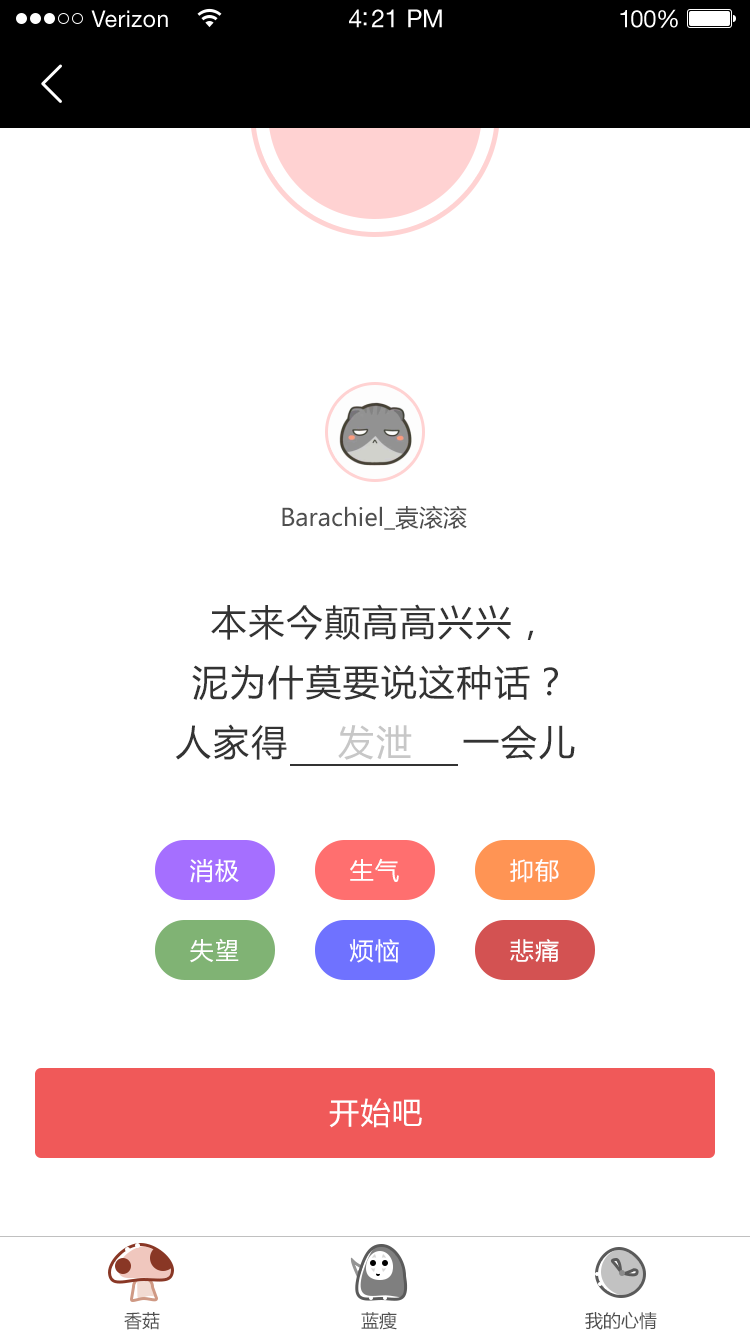Fill in the 发泄 blank field
750x1334 pixels.
[374, 744]
